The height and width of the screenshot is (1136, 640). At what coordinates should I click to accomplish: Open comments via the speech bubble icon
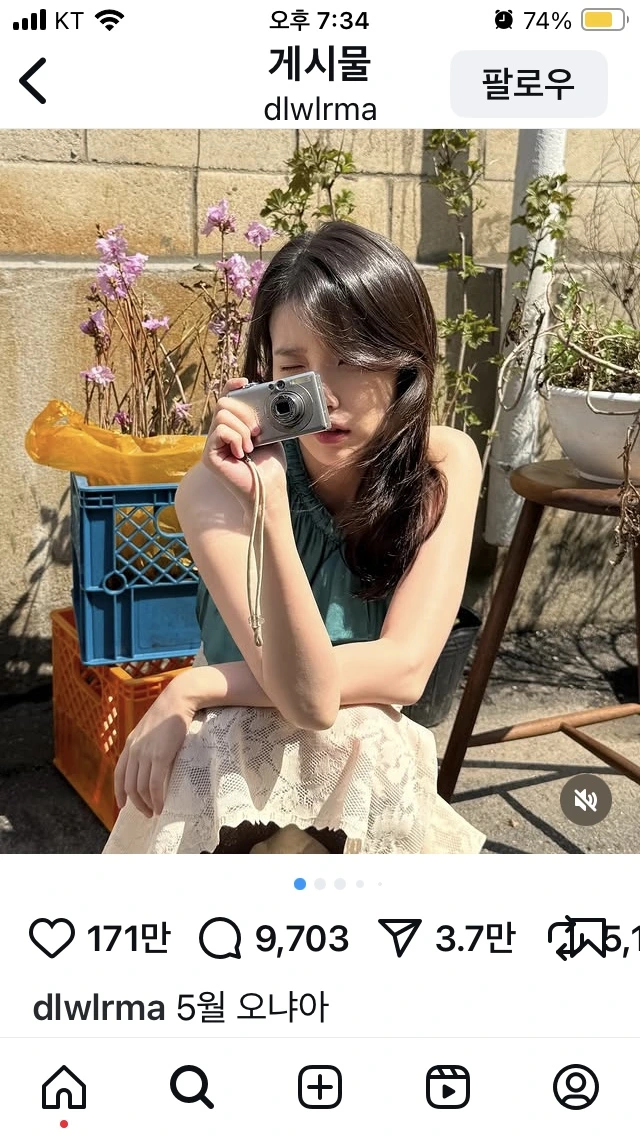point(220,938)
